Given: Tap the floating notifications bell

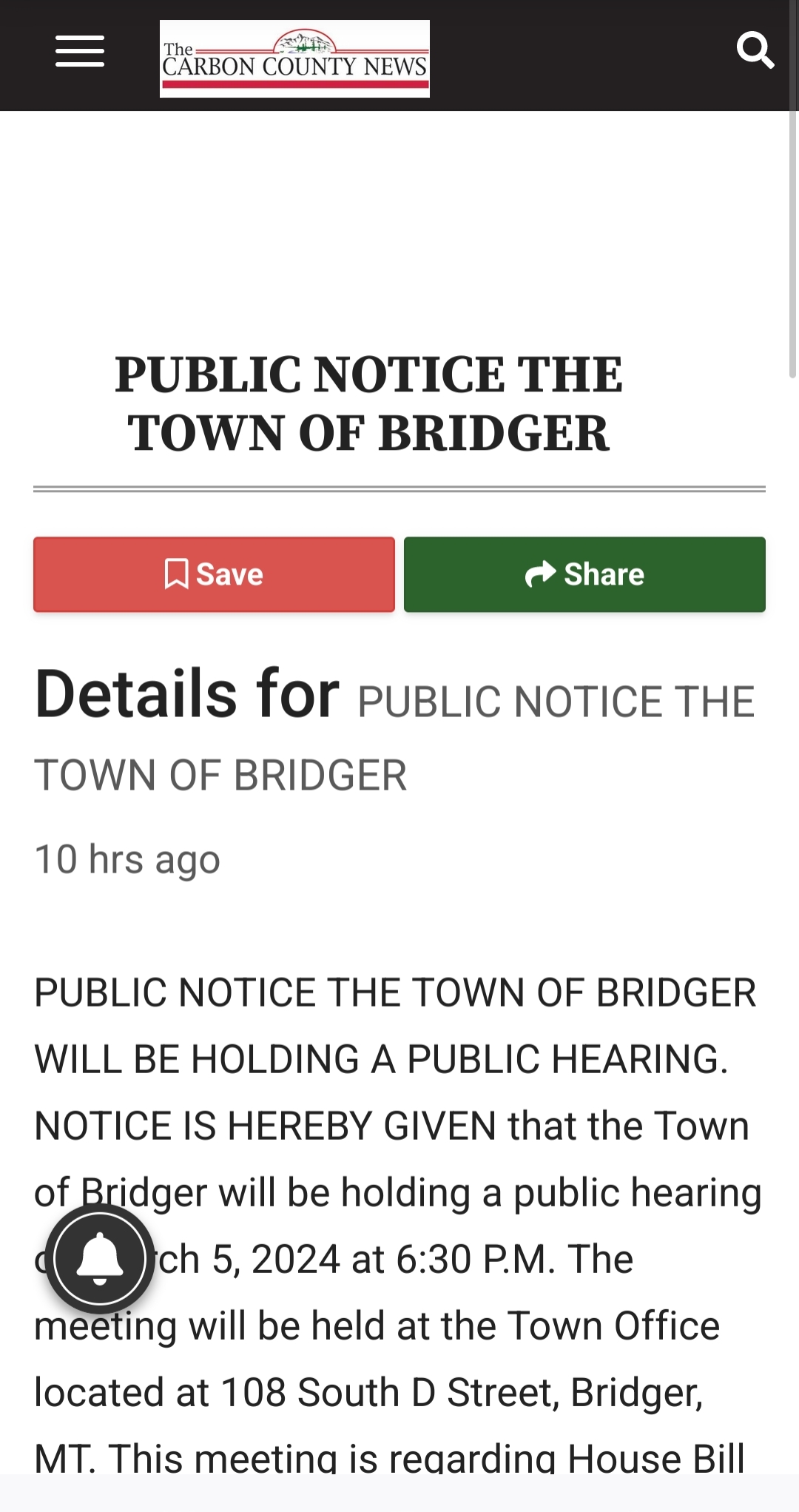Looking at the screenshot, I should 100,1259.
